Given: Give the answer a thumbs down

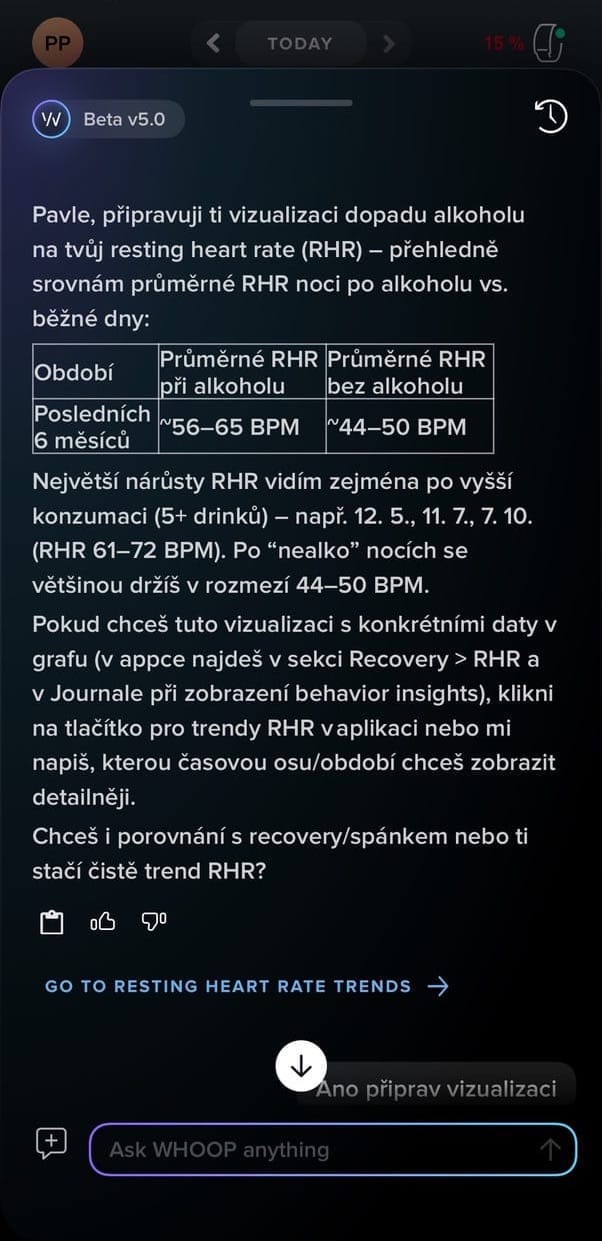Looking at the screenshot, I should tap(154, 921).
